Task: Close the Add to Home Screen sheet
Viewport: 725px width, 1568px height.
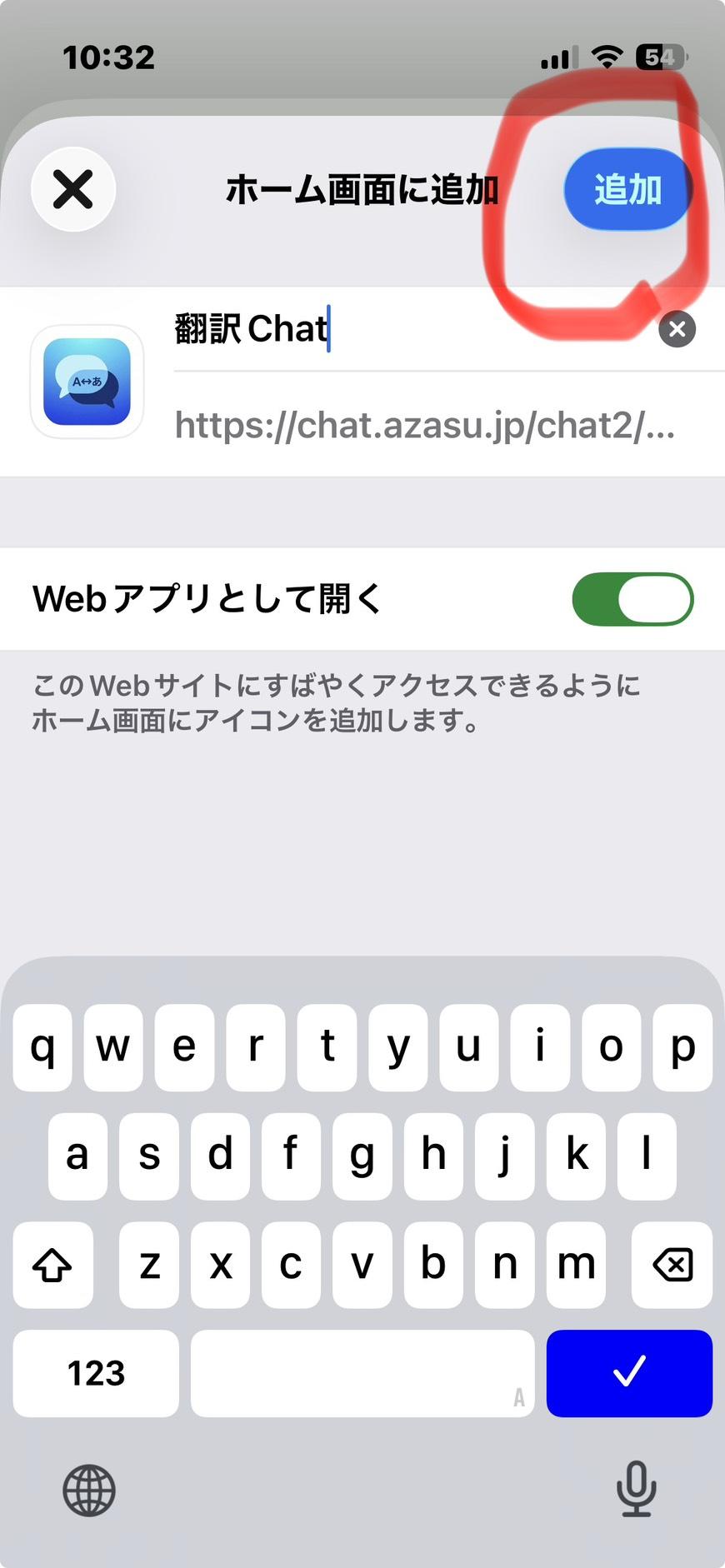Action: tap(73, 189)
